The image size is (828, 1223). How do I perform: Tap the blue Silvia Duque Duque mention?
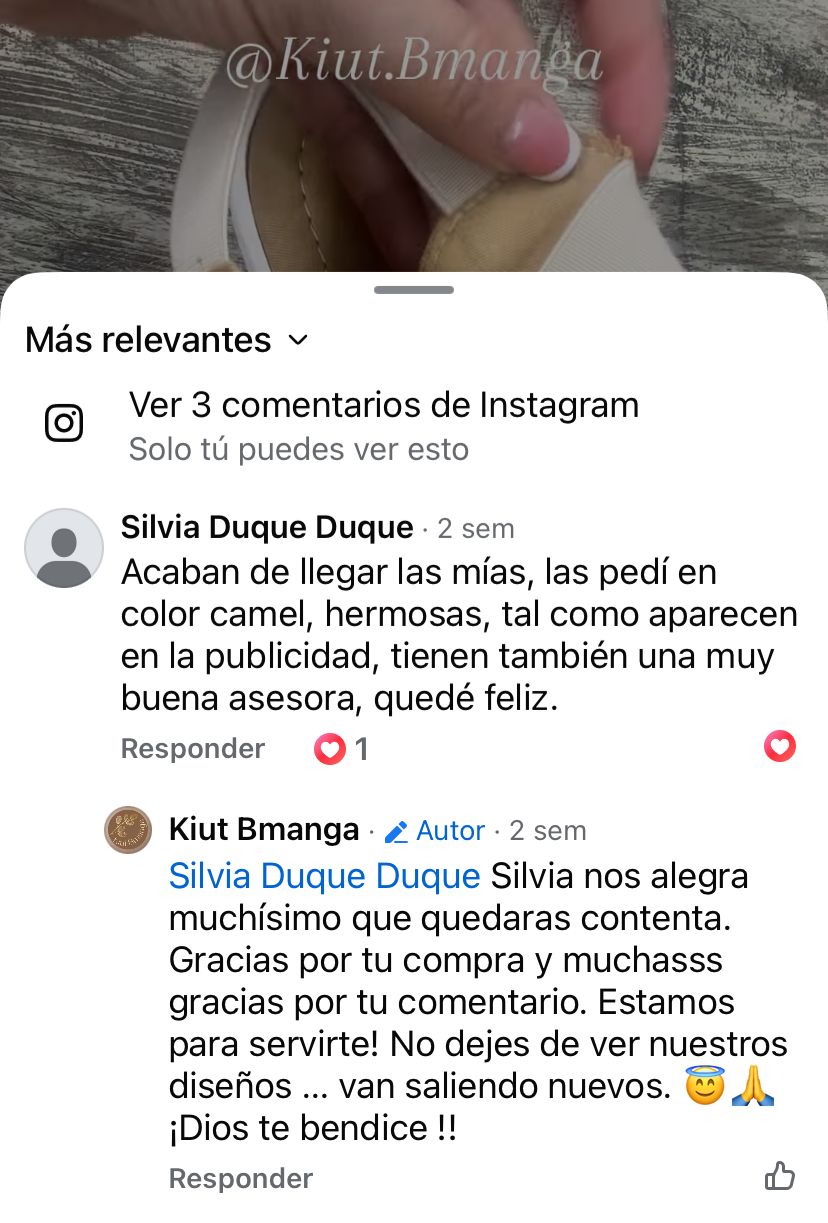point(325,876)
